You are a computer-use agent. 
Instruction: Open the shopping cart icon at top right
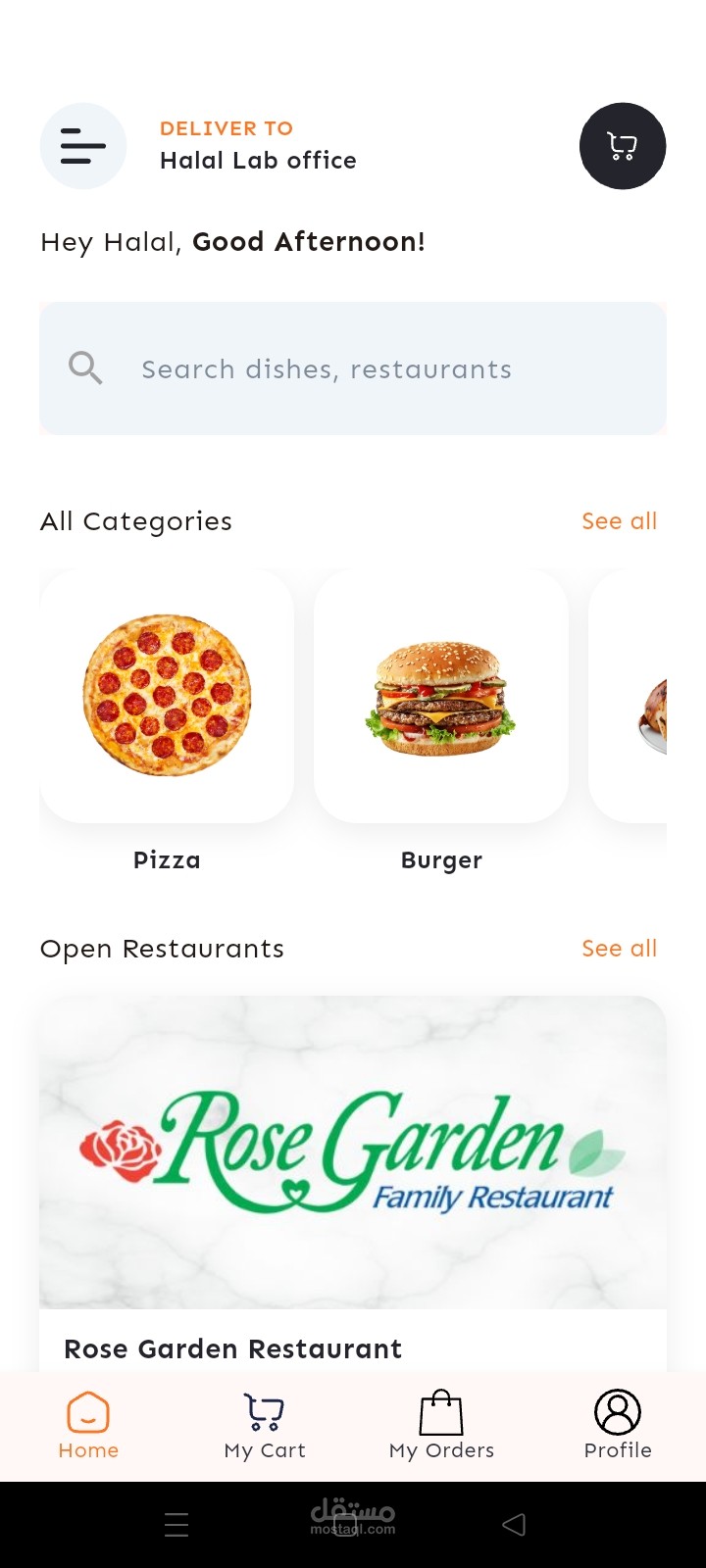pos(623,145)
